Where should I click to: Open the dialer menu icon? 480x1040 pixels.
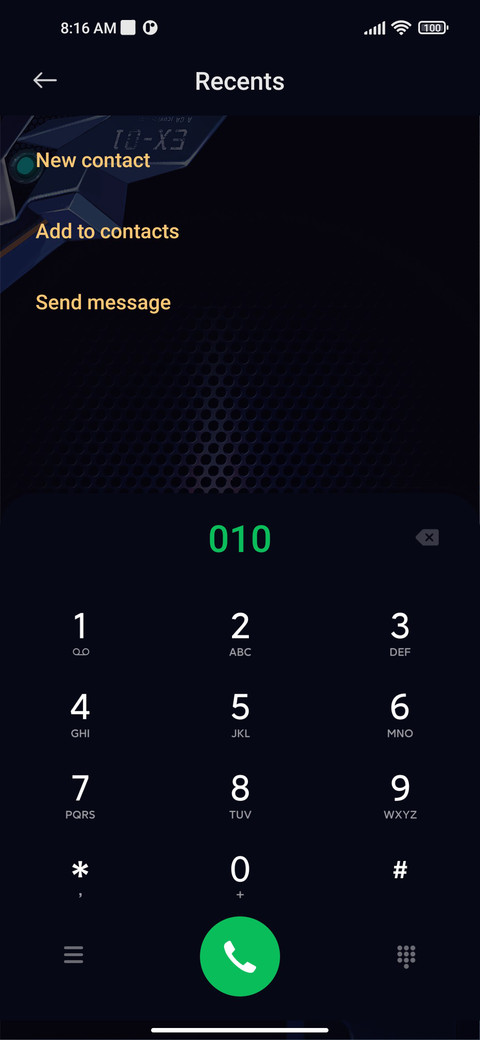click(x=74, y=955)
